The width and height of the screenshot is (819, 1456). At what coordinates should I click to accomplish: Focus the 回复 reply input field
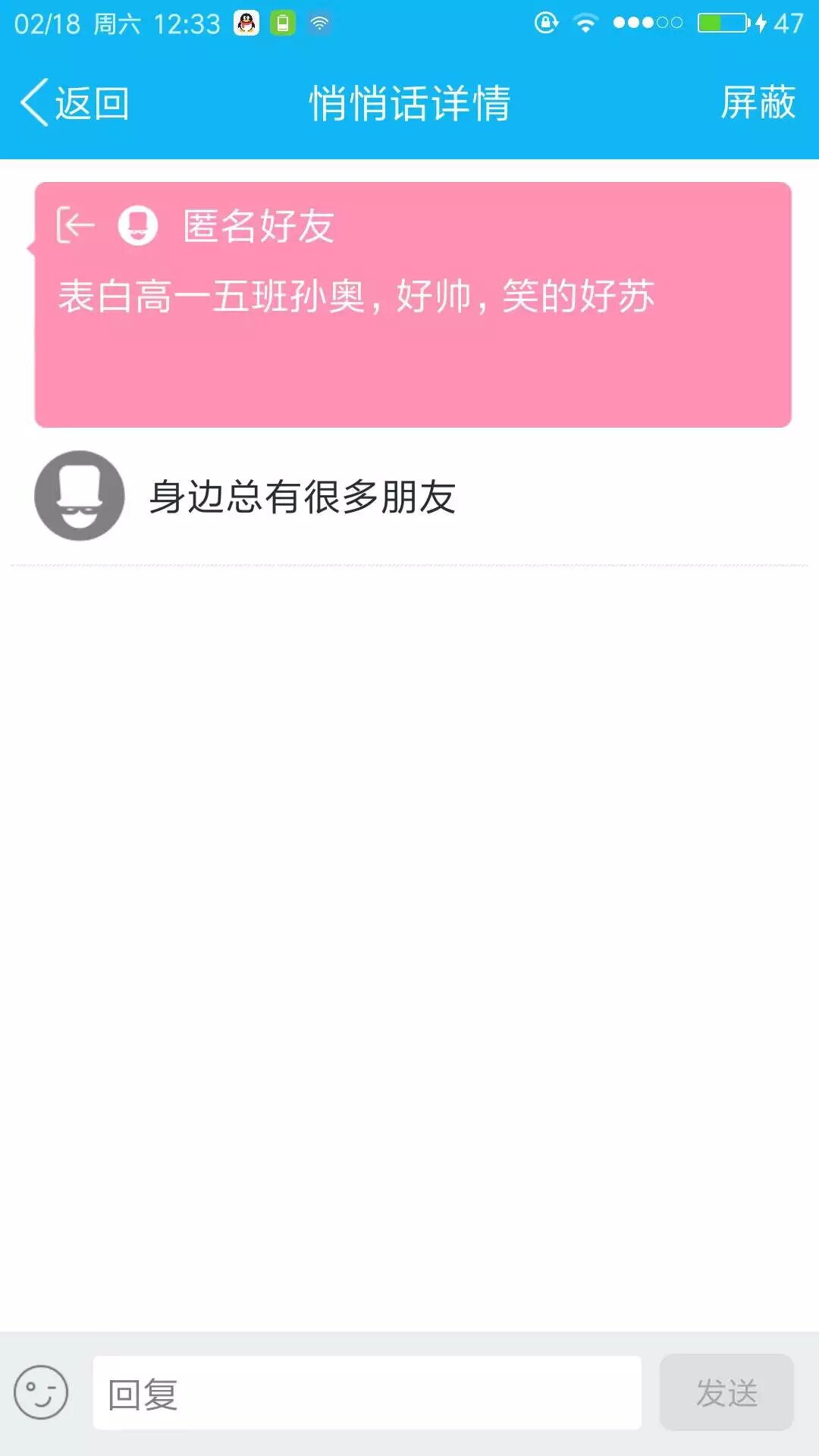pyautogui.click(x=367, y=1393)
